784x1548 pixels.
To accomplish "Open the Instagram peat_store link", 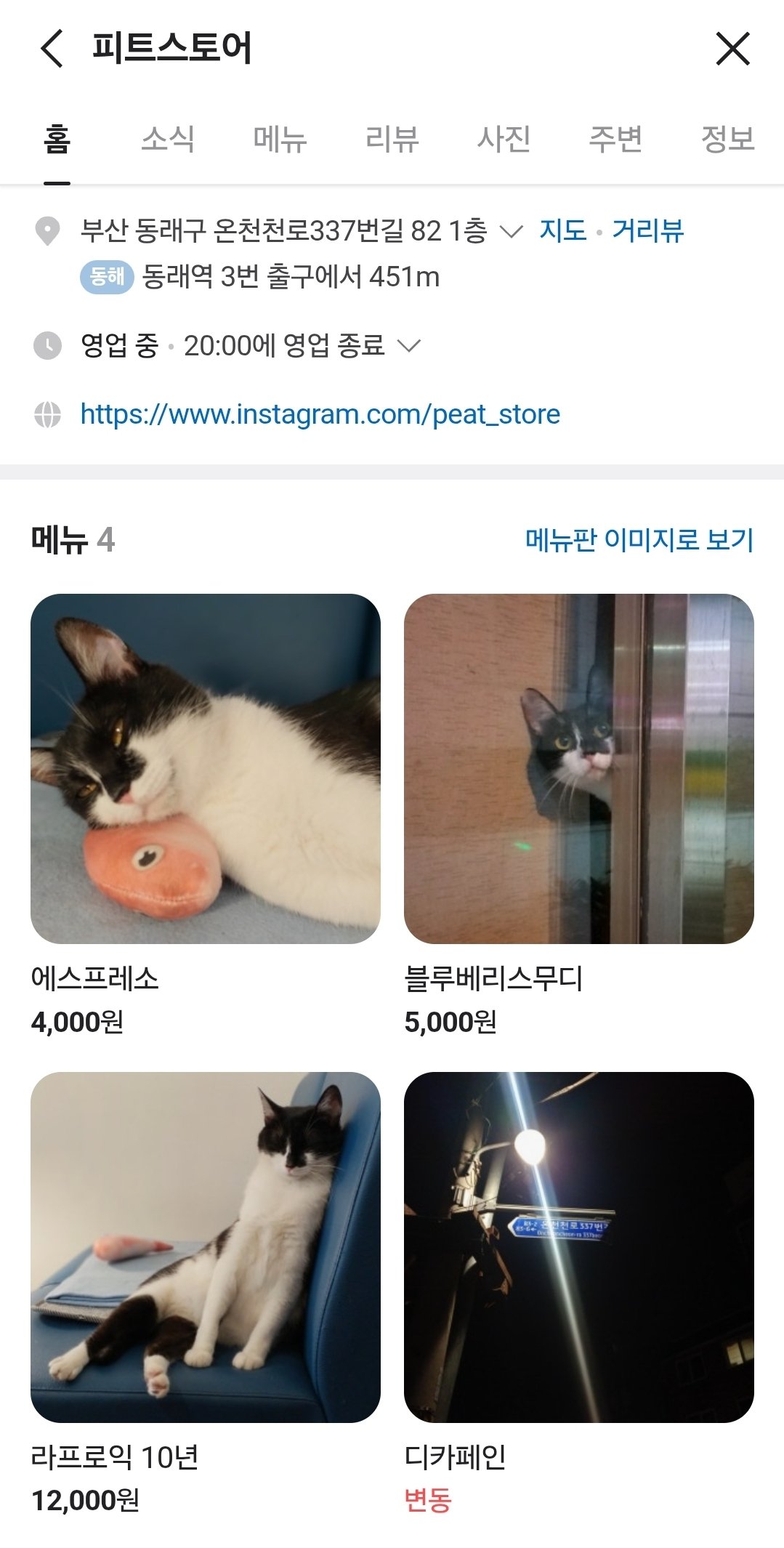I will (320, 414).
